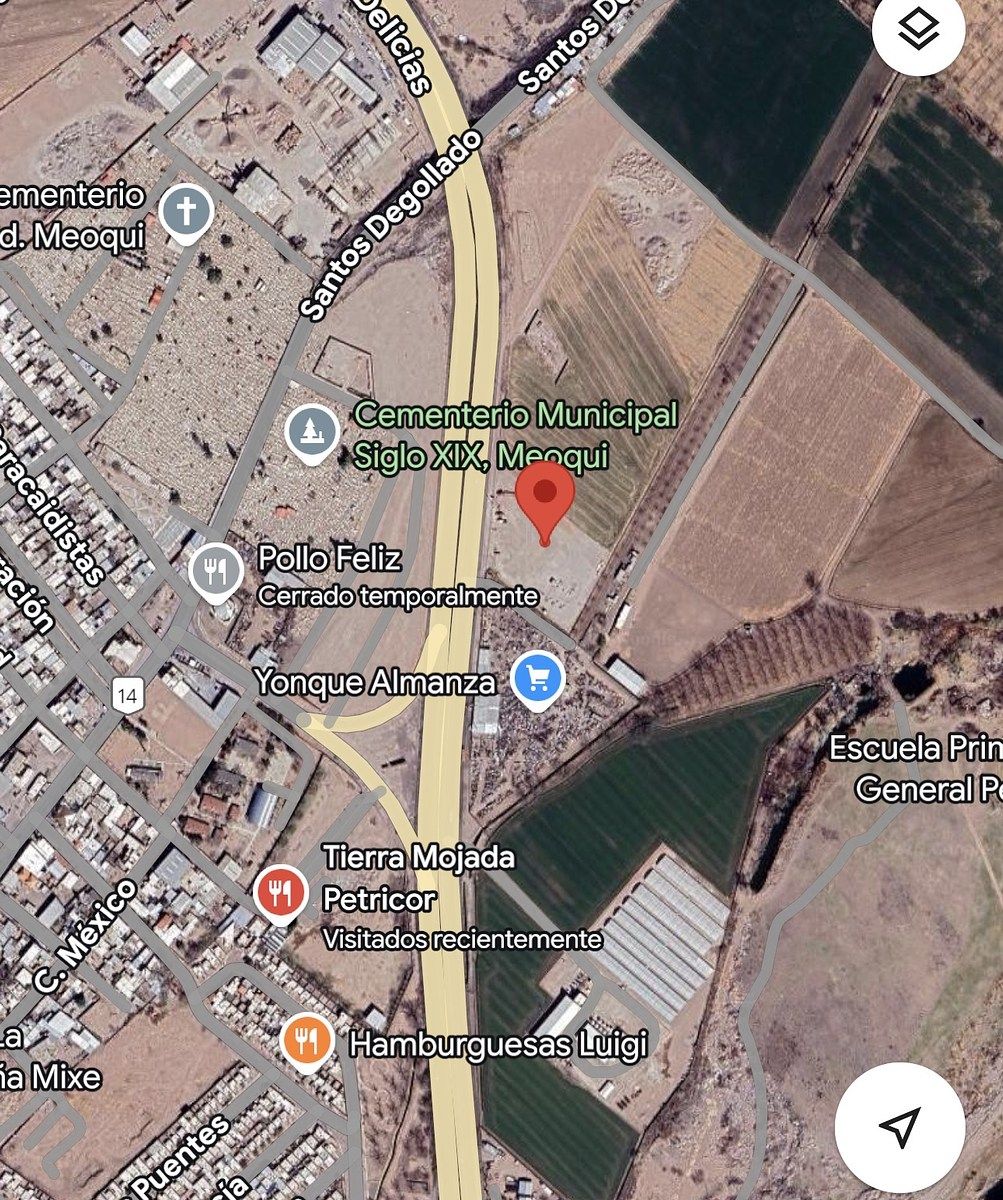Open the map layers selector

tap(918, 32)
